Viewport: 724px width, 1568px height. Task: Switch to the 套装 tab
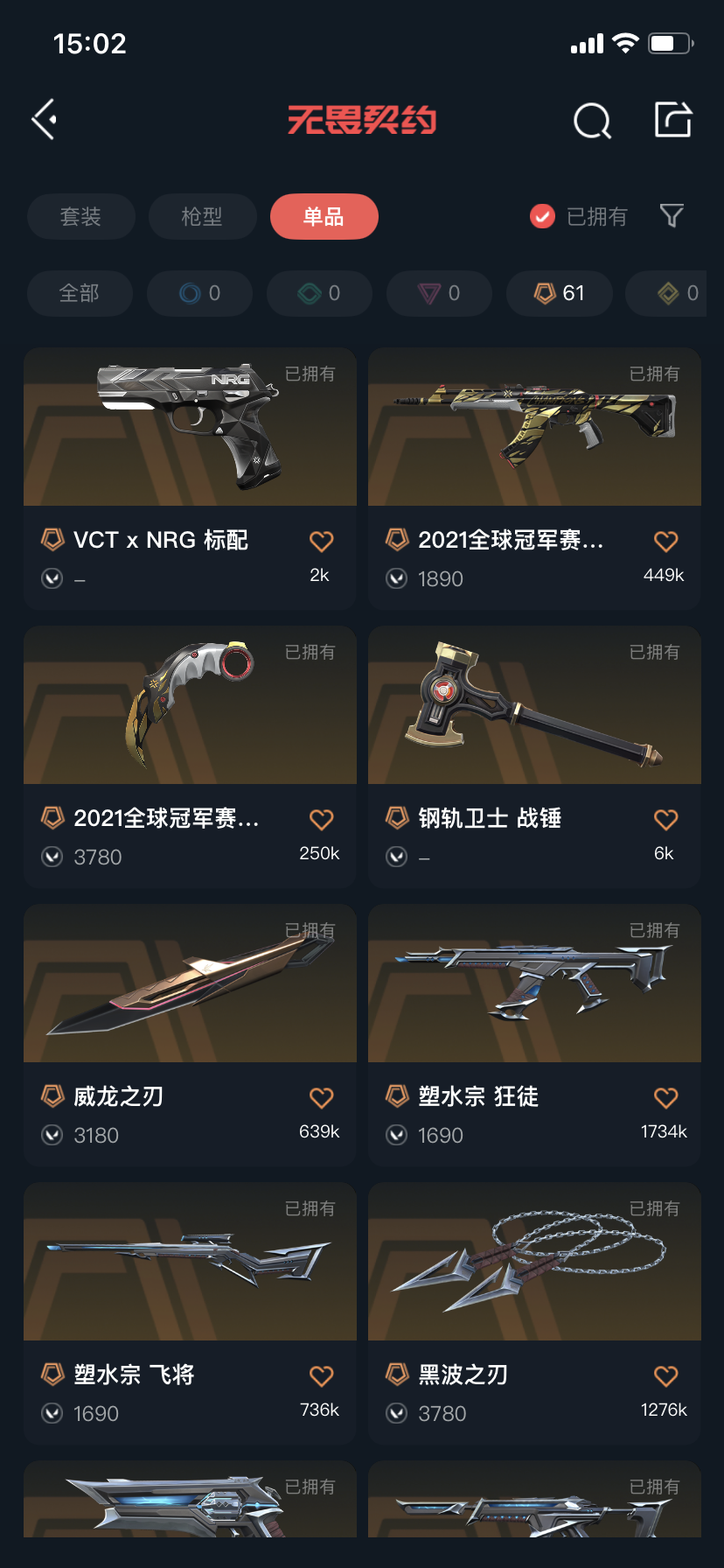[80, 216]
